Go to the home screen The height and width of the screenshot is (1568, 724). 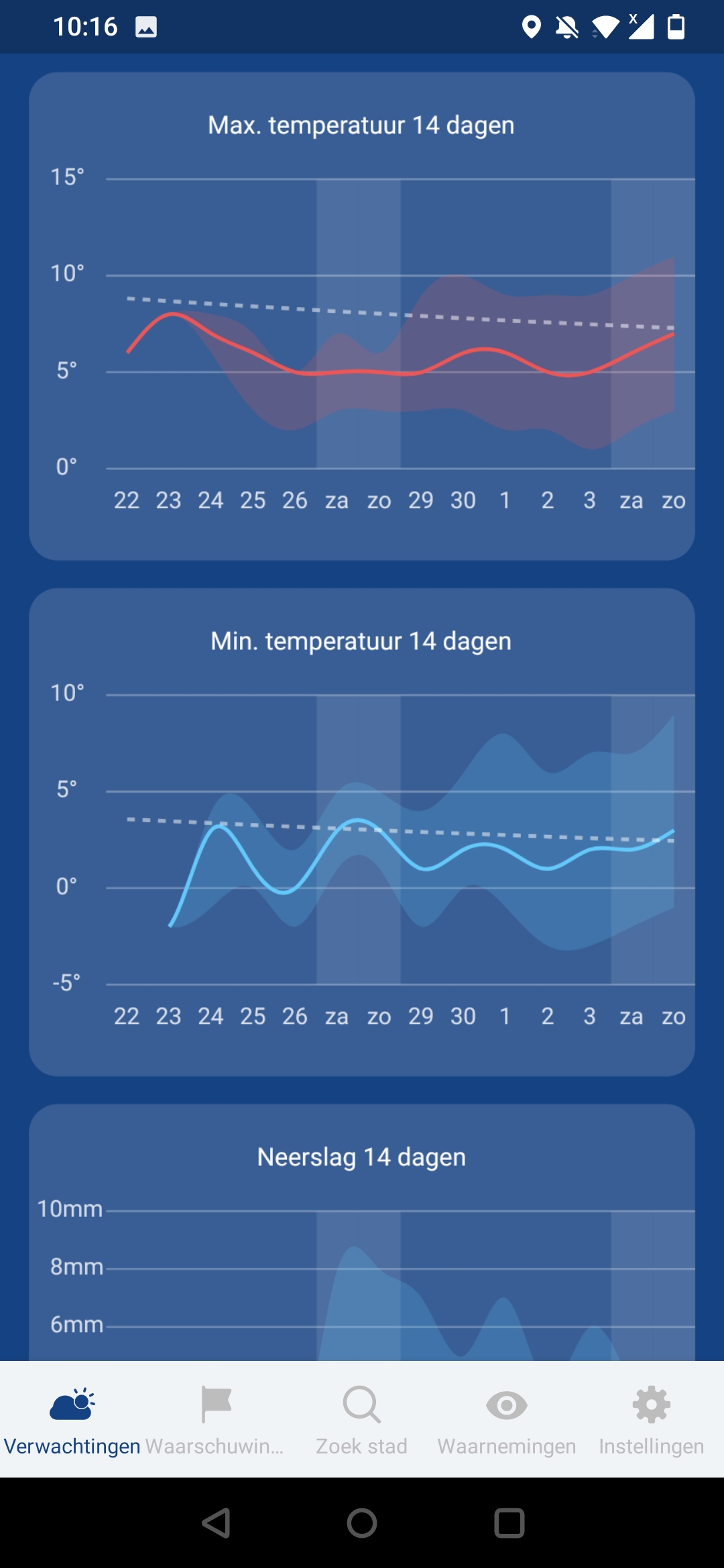(362, 1523)
